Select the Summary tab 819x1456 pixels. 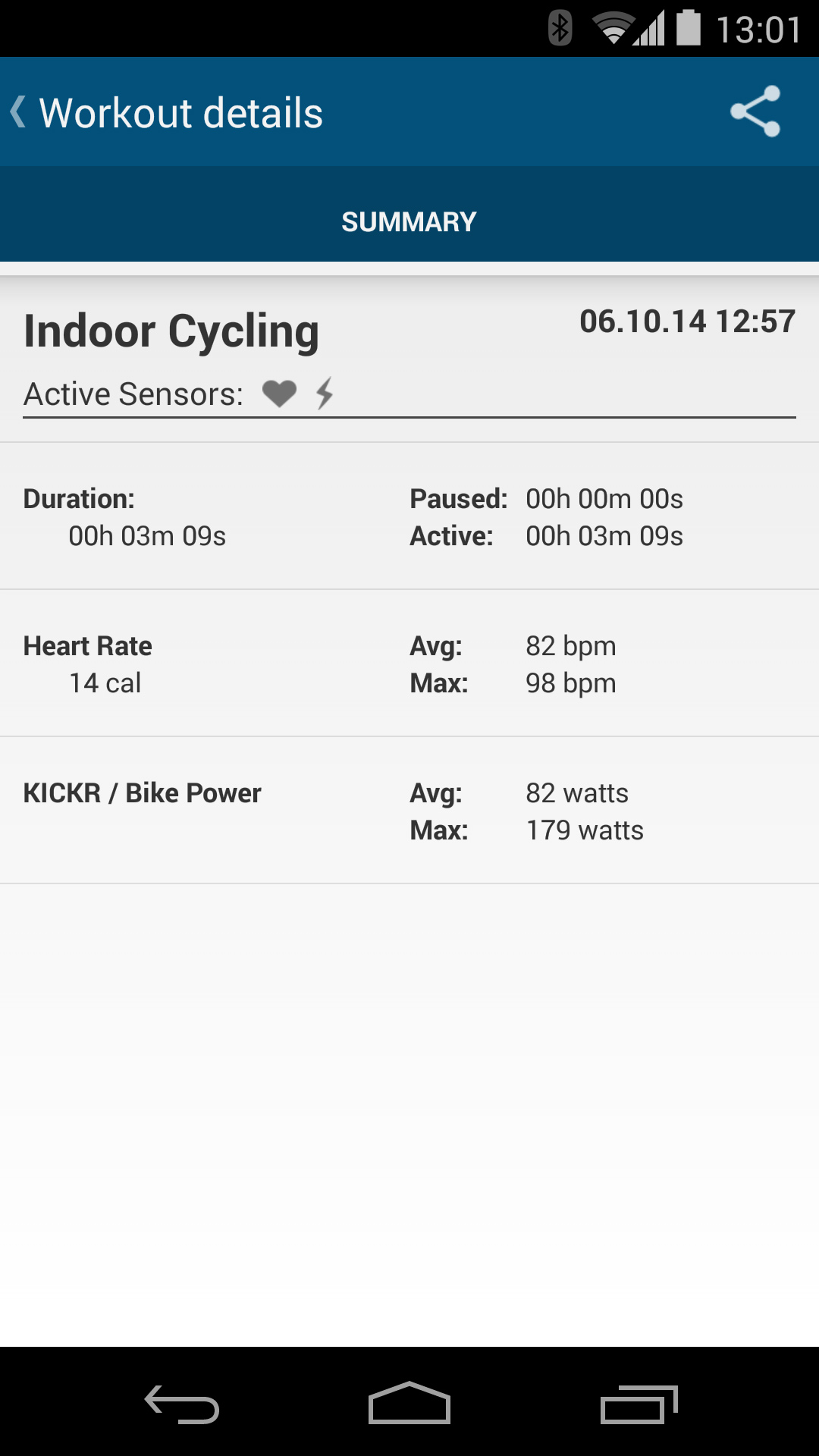click(409, 221)
